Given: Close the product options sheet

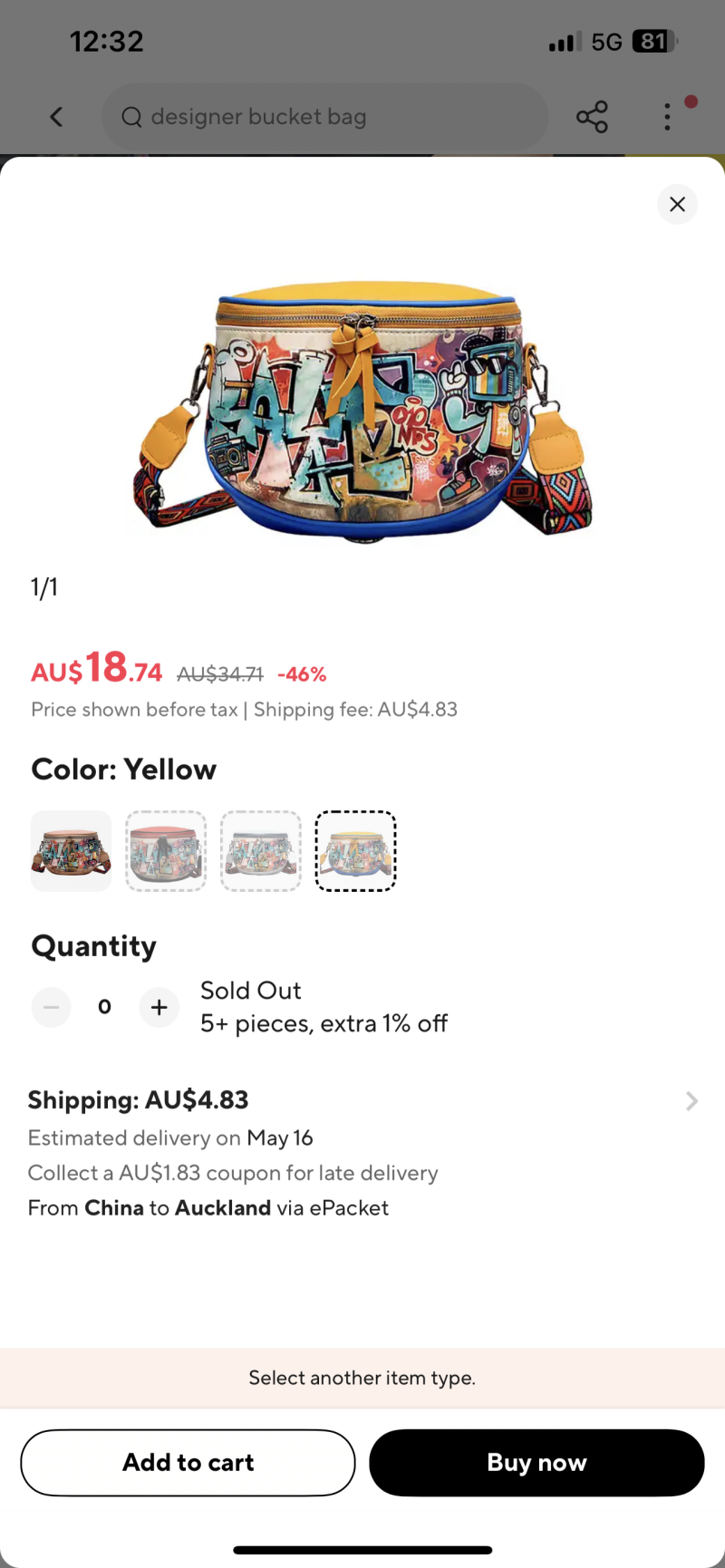Looking at the screenshot, I should 677,205.
